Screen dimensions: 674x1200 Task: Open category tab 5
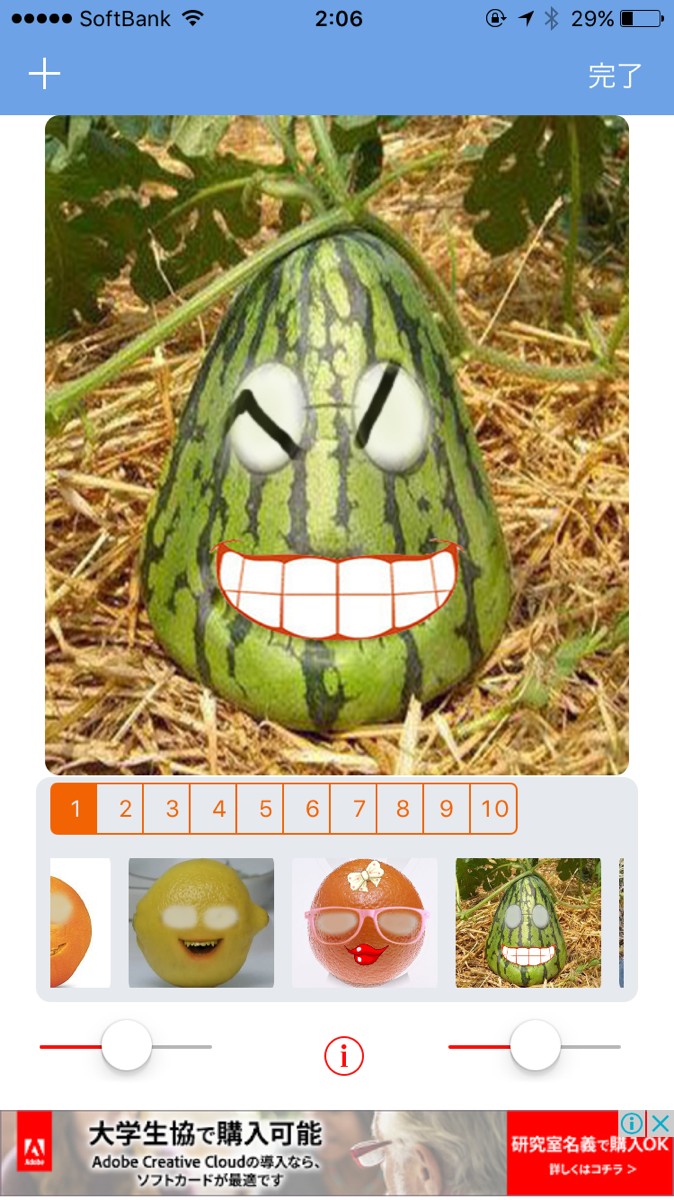pos(265,809)
